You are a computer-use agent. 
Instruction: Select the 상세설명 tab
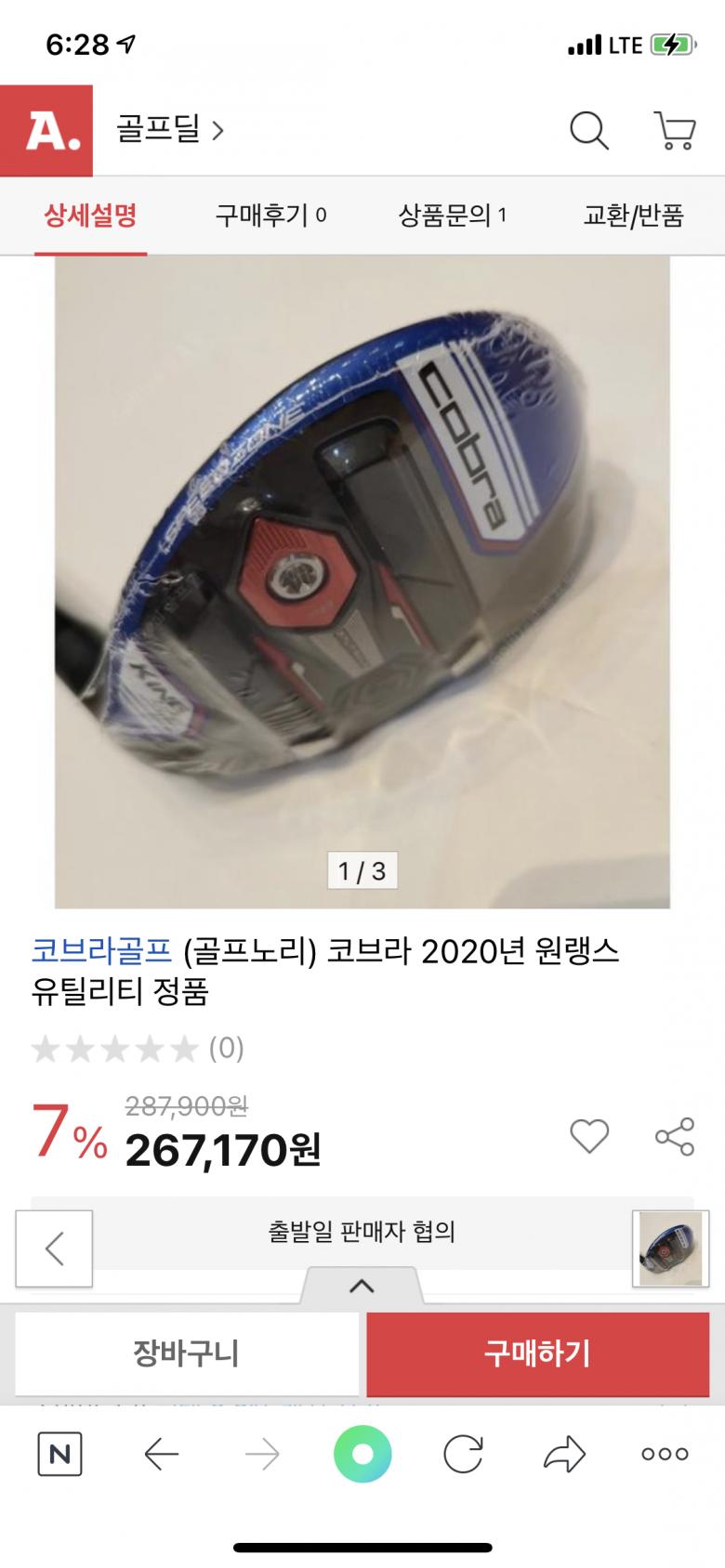coord(90,216)
